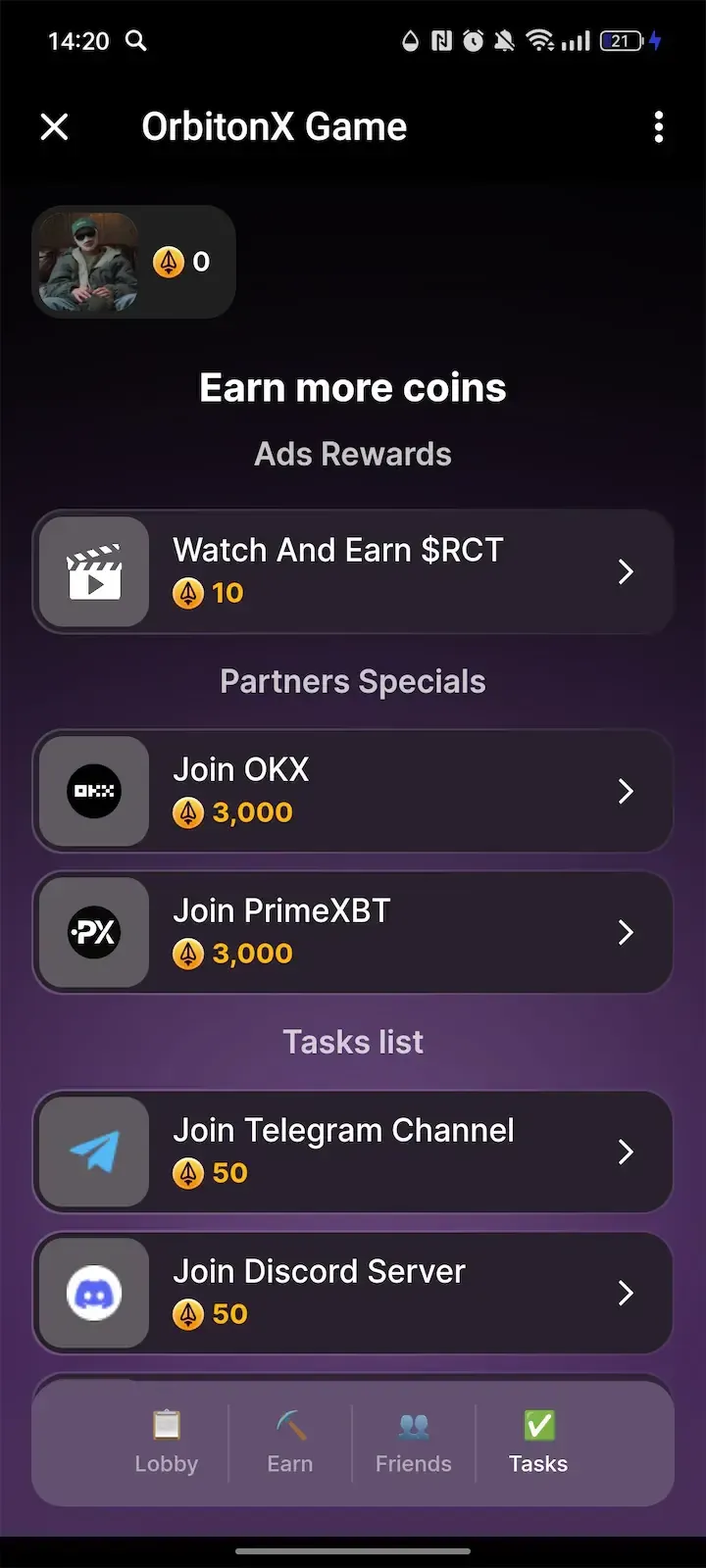The image size is (706, 1568).
Task: Open the profile and coin balance card
Action: click(133, 262)
